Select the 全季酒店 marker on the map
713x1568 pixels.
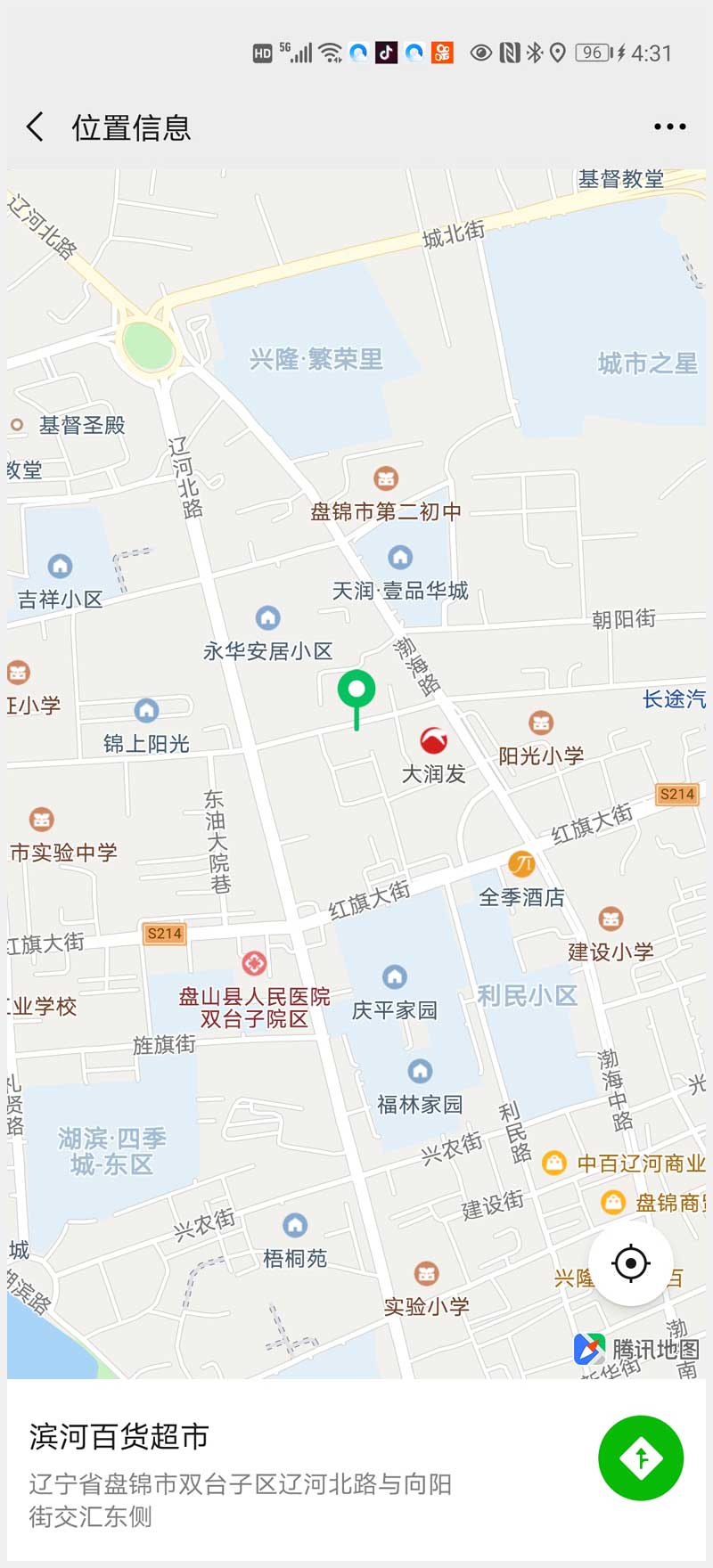click(x=522, y=864)
